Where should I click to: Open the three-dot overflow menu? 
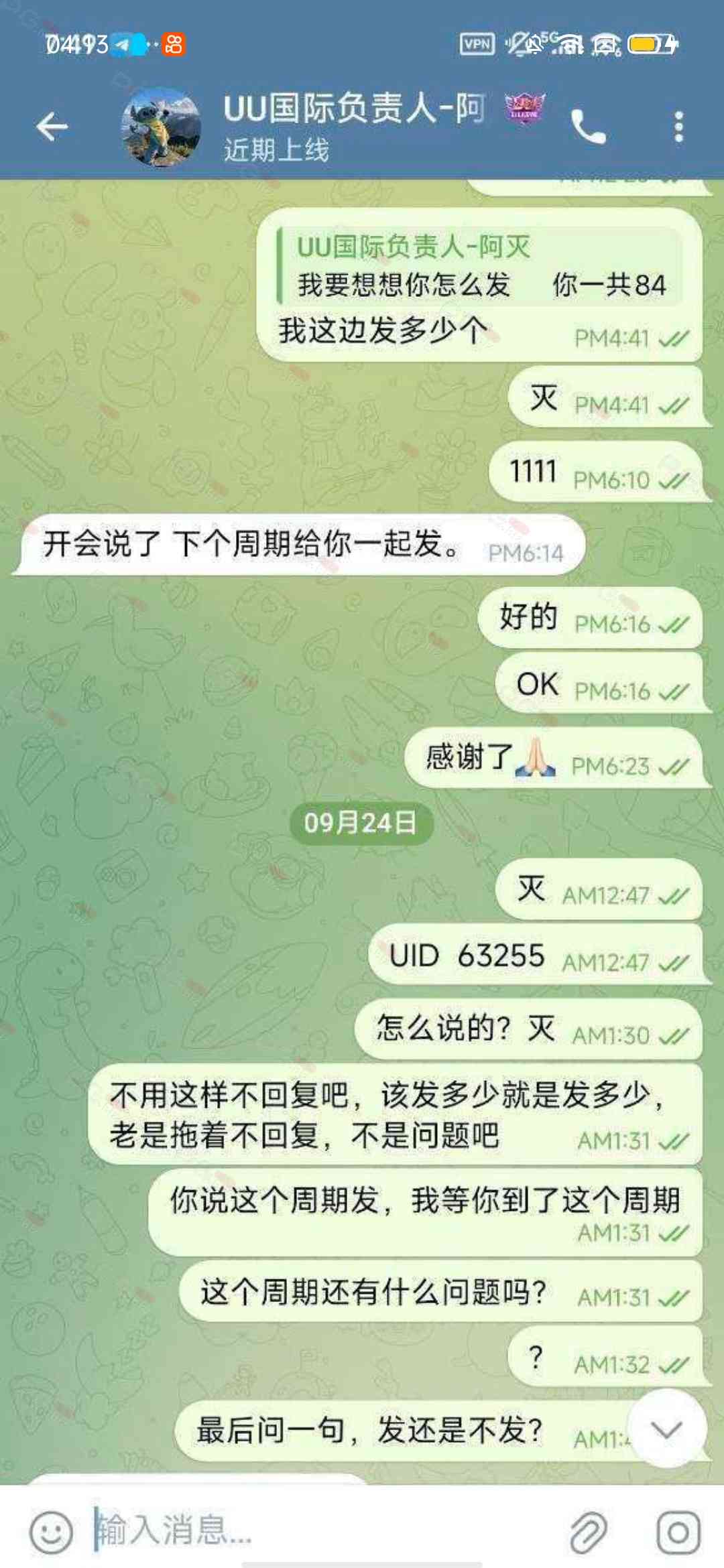click(x=678, y=126)
